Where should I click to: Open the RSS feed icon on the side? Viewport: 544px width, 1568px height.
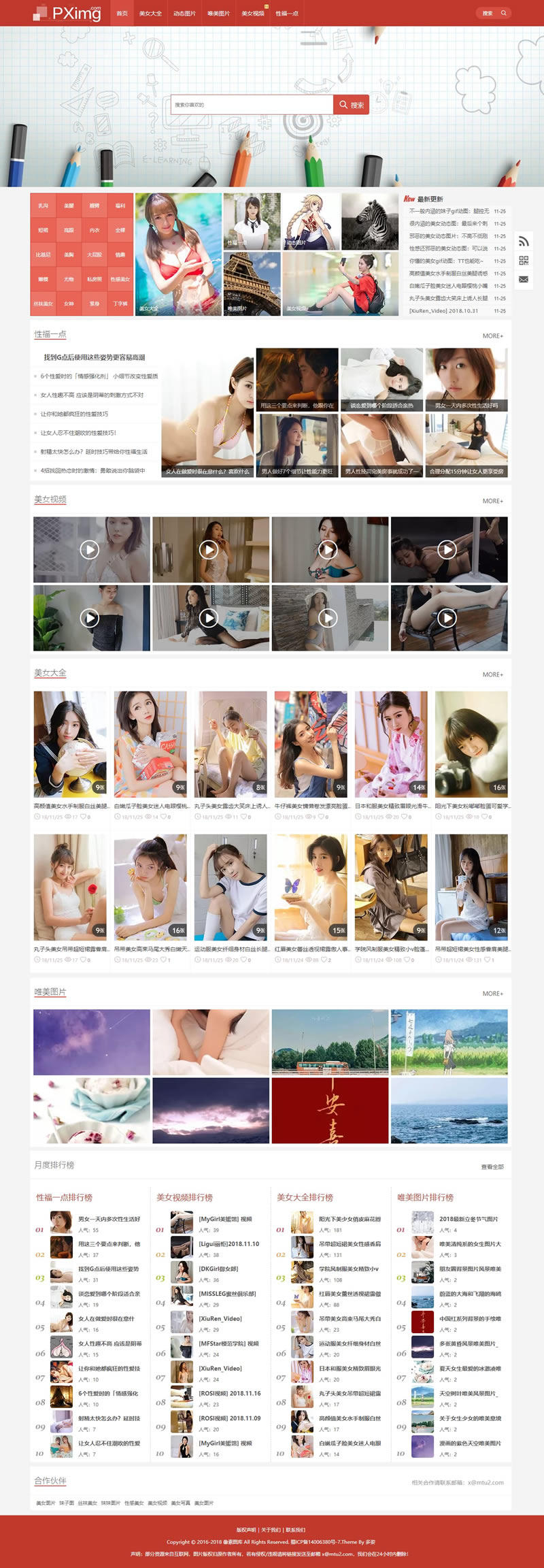523,241
